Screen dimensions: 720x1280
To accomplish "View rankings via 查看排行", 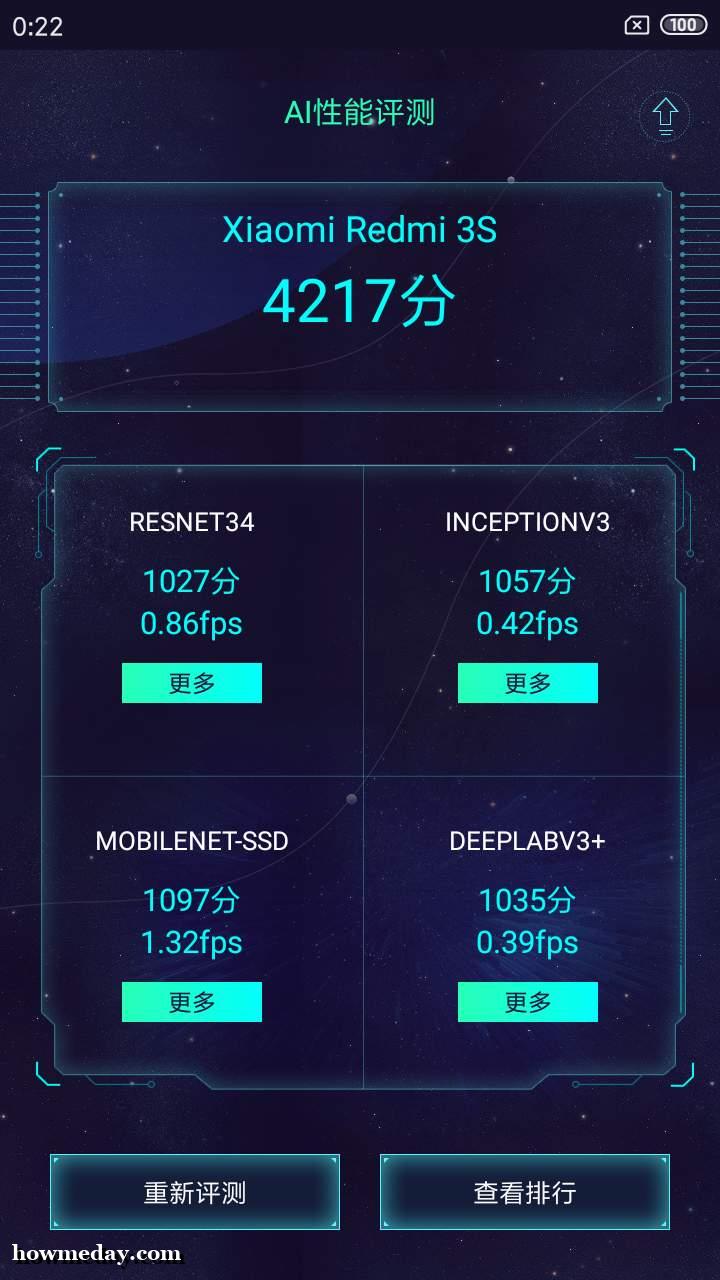I will (x=525, y=1192).
